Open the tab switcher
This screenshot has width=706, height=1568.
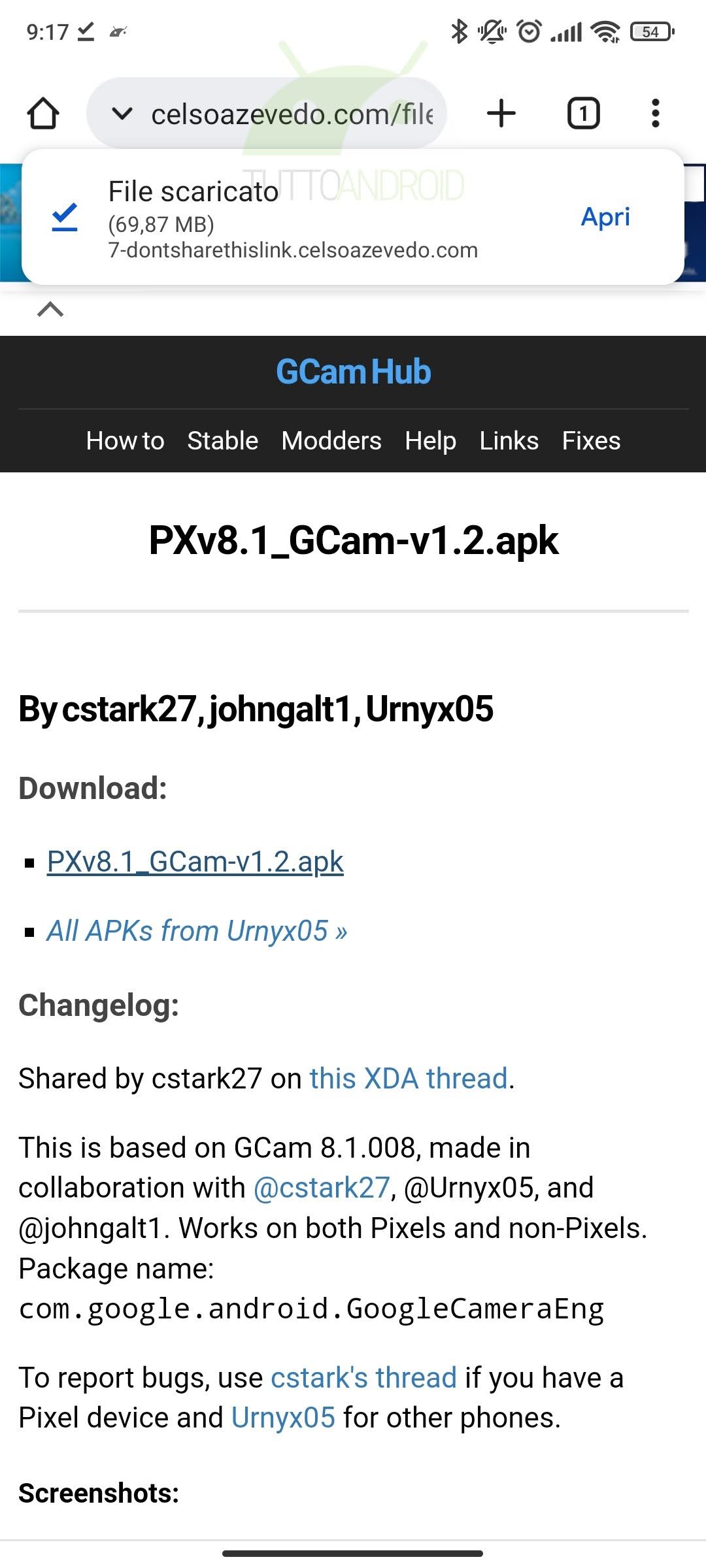click(x=583, y=114)
